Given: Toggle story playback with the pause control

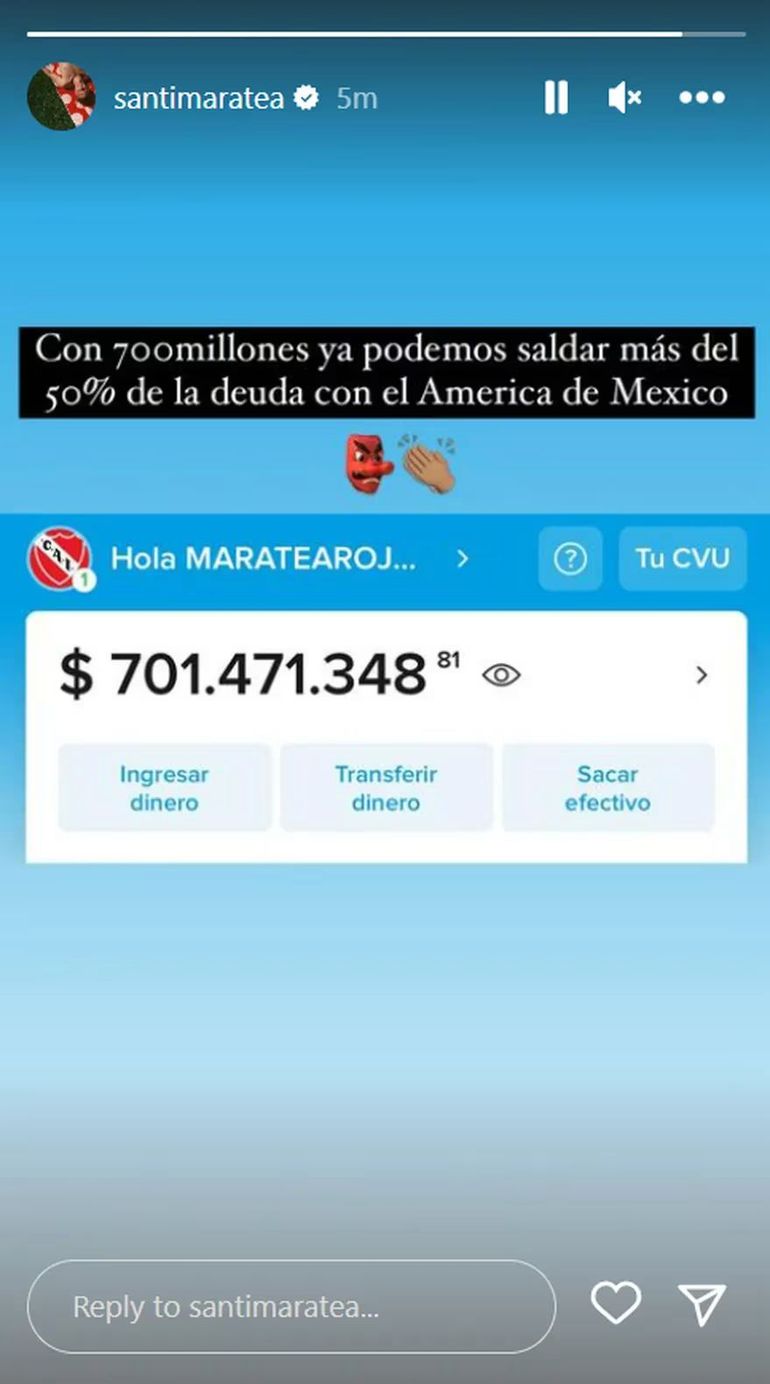Looking at the screenshot, I should point(556,97).
